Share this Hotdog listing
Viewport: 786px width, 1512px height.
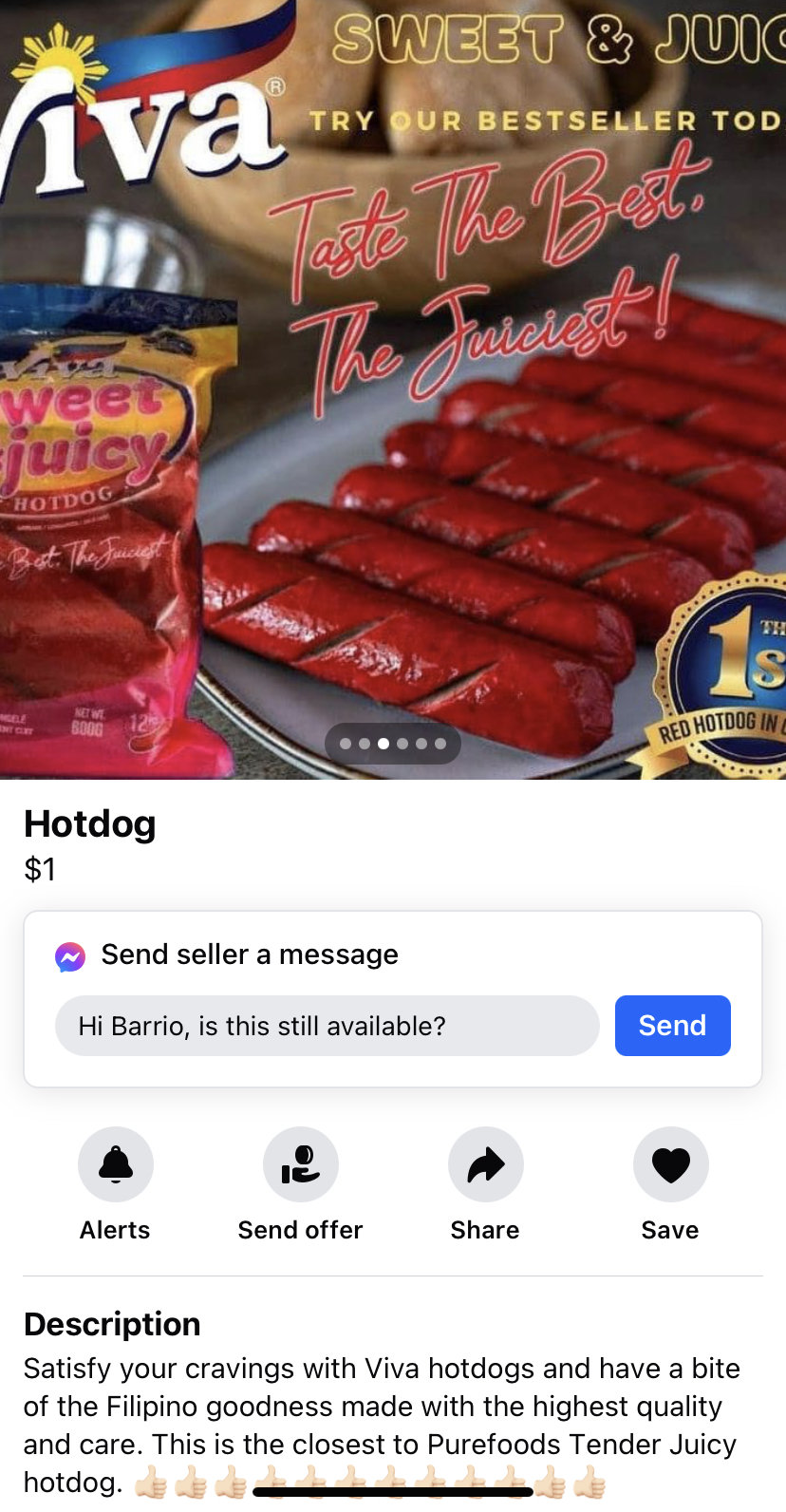pyautogui.click(x=485, y=1165)
